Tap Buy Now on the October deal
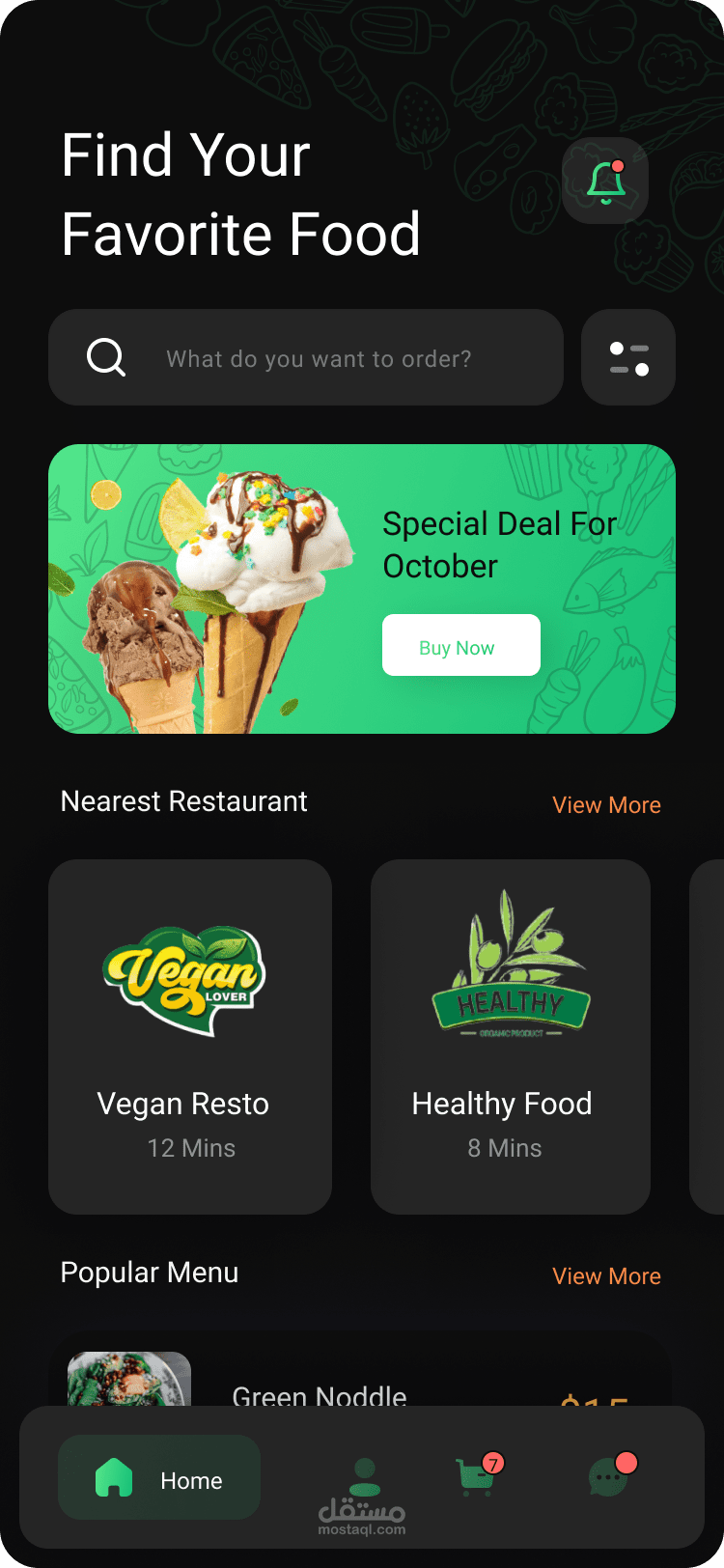Viewport: 724px width, 1568px height. click(460, 646)
